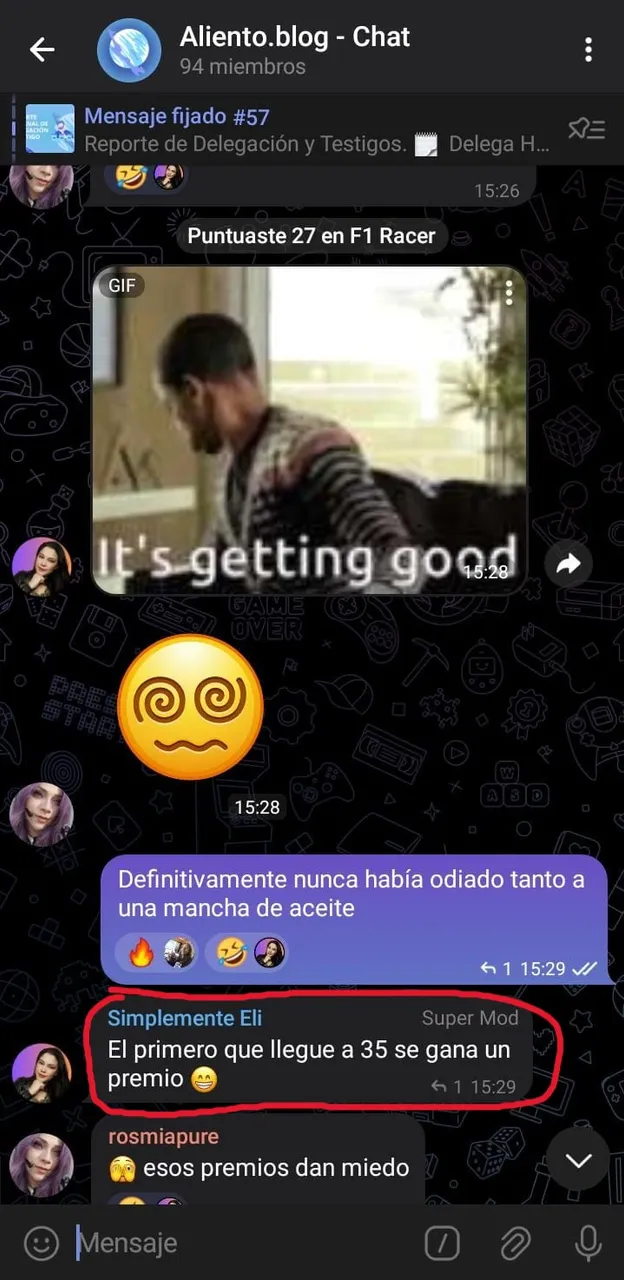This screenshot has height=1280, width=624.
Task: Record a voice message with the microphone
Action: pyautogui.click(x=587, y=1243)
